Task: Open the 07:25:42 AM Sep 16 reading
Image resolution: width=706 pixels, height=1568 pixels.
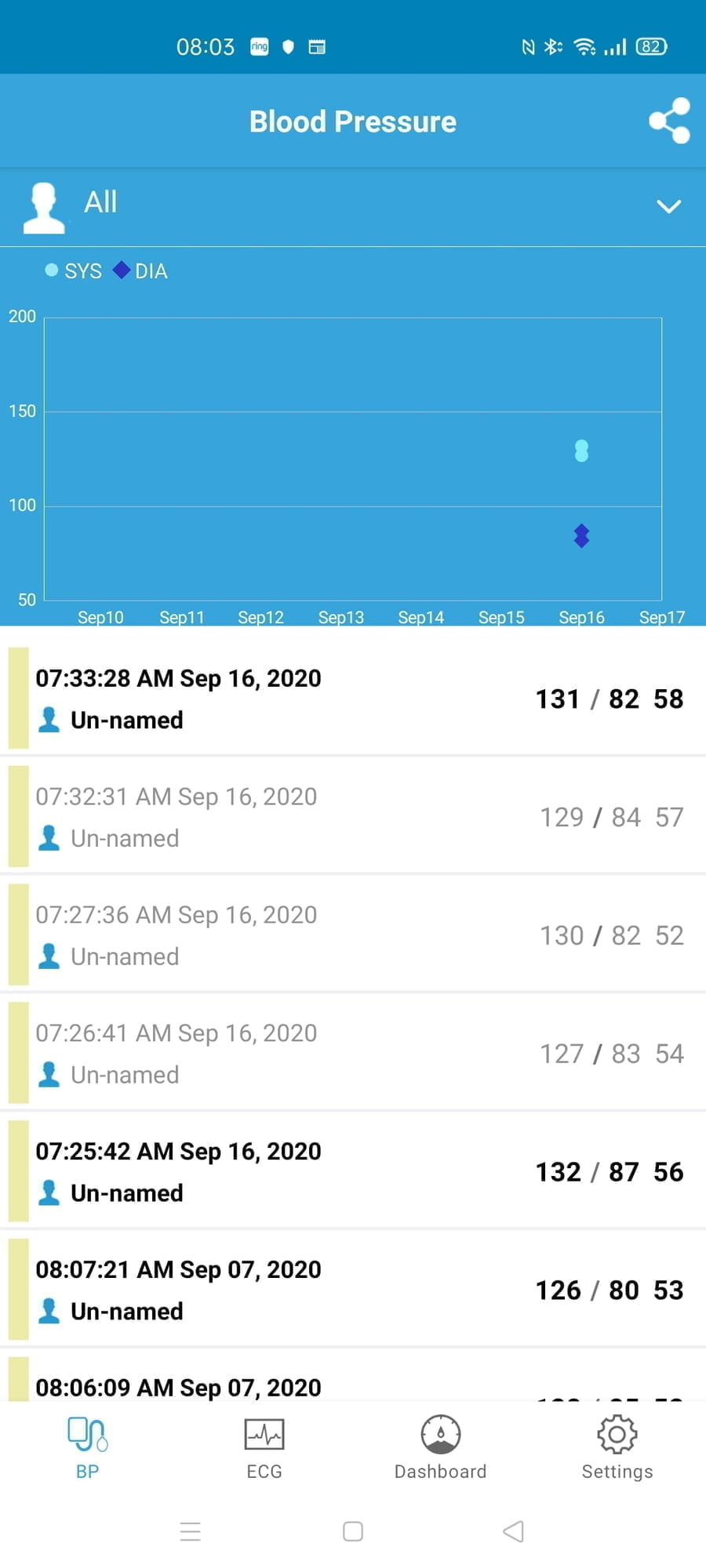Action: 353,1172
